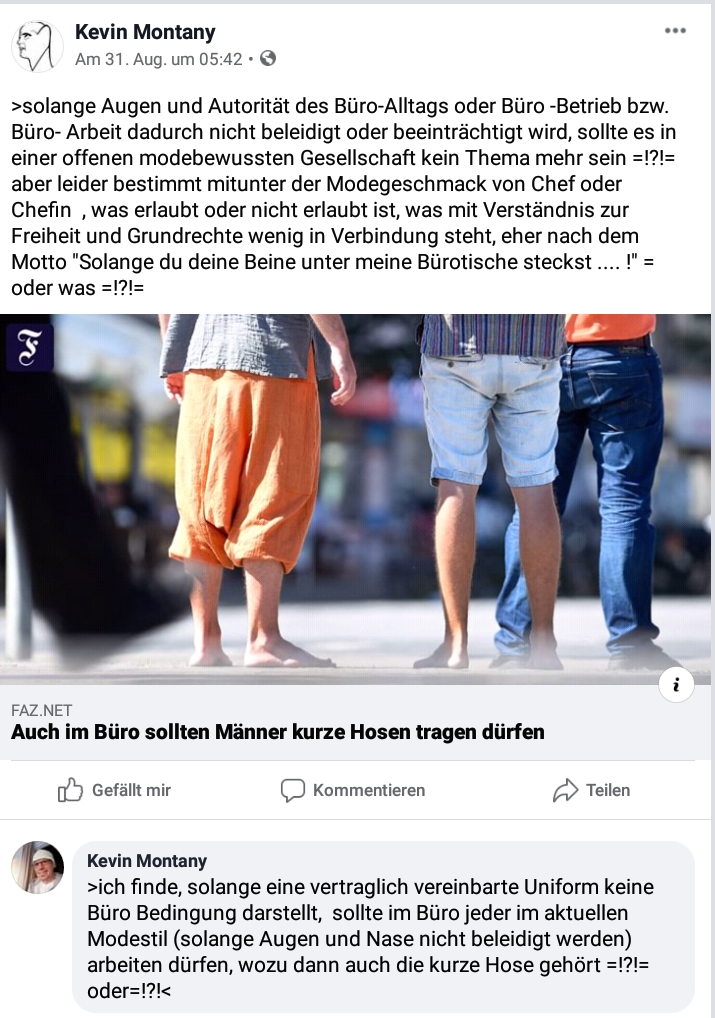715x1018 pixels.
Task: Open the commenter's profile picture
Action: pos(37,867)
